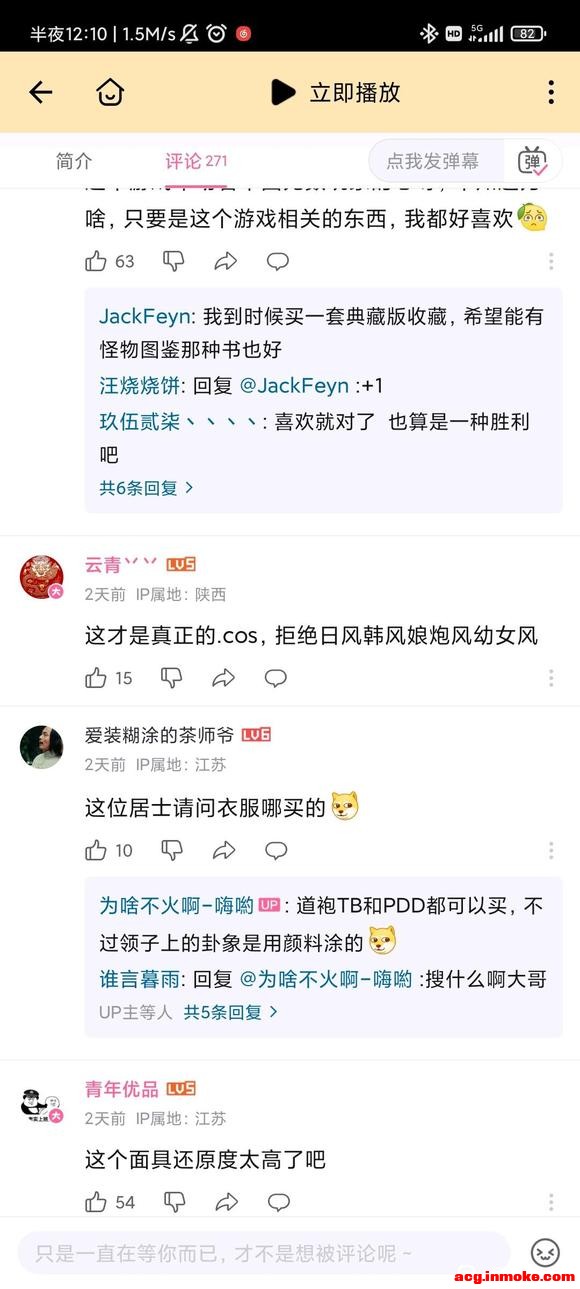
Task: Go back using the top arrow
Action: pos(40,93)
